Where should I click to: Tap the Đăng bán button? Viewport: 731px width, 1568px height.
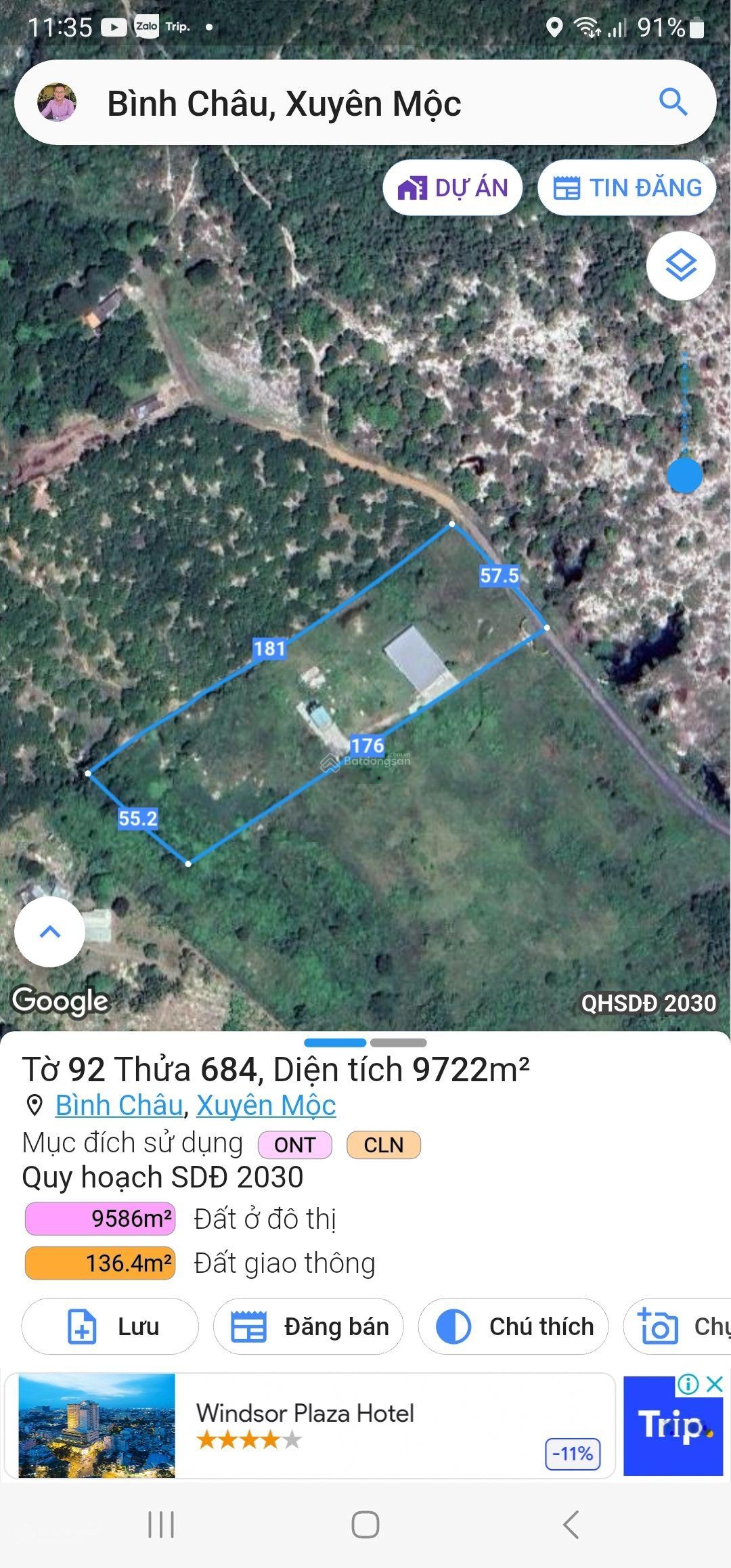[x=309, y=1326]
